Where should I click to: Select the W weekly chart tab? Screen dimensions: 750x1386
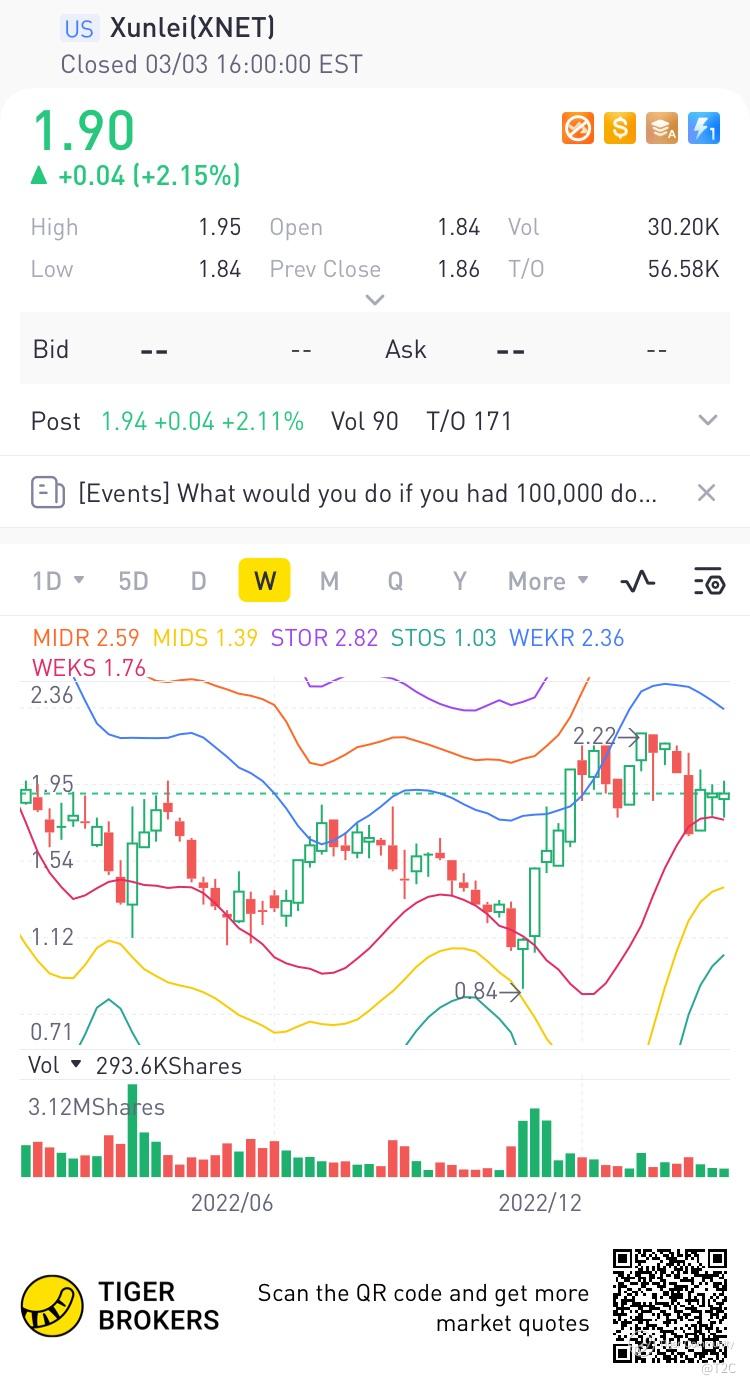264,581
